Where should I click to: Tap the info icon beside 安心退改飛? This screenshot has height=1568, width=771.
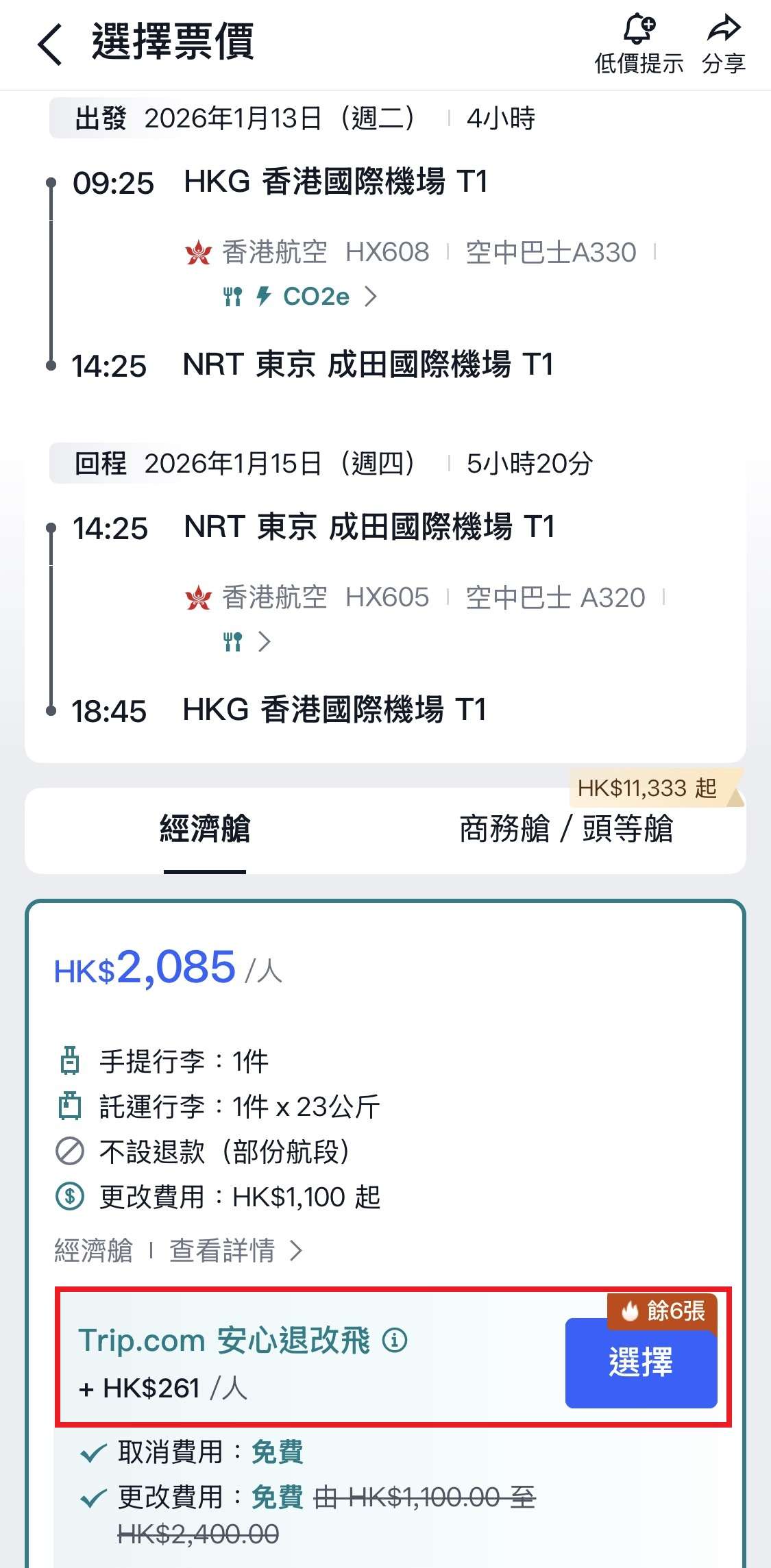tap(395, 1341)
